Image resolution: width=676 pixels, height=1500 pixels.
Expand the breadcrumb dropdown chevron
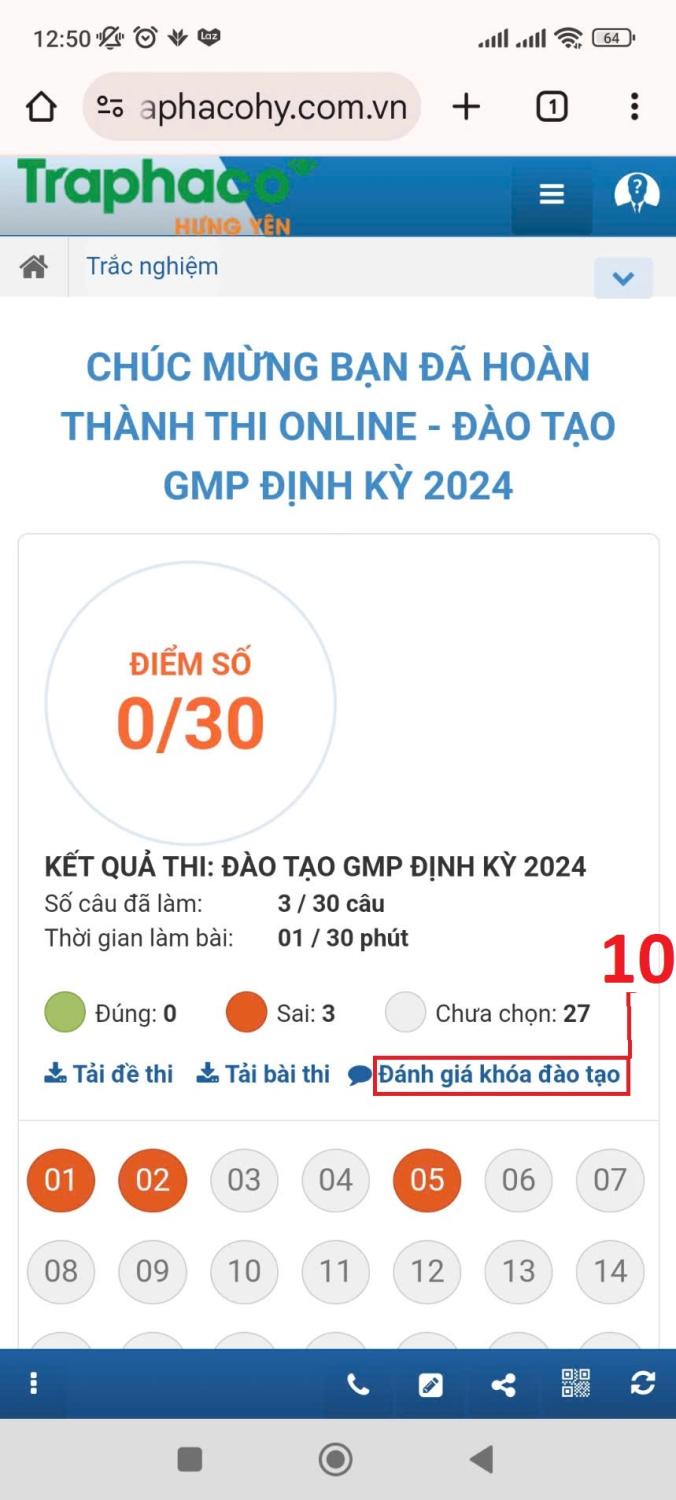pos(623,278)
